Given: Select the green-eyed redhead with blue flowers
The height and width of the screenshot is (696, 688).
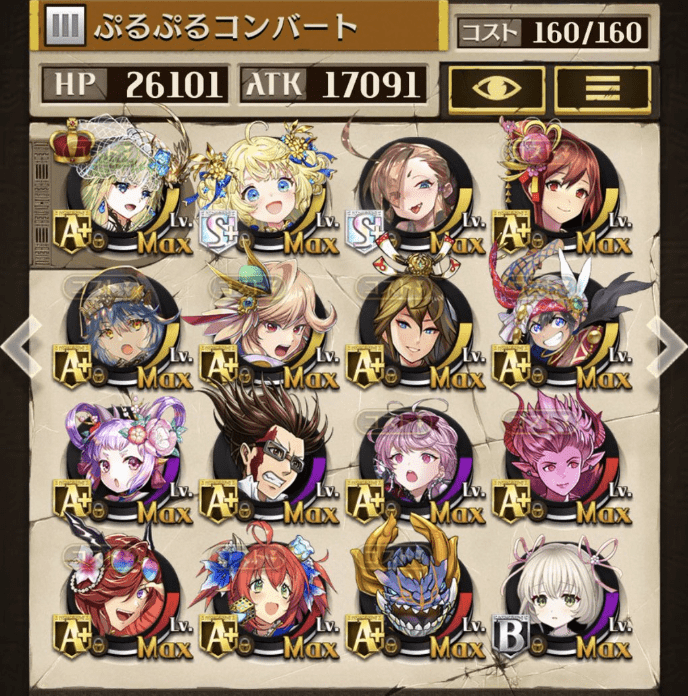Looking at the screenshot, I should point(266,600).
